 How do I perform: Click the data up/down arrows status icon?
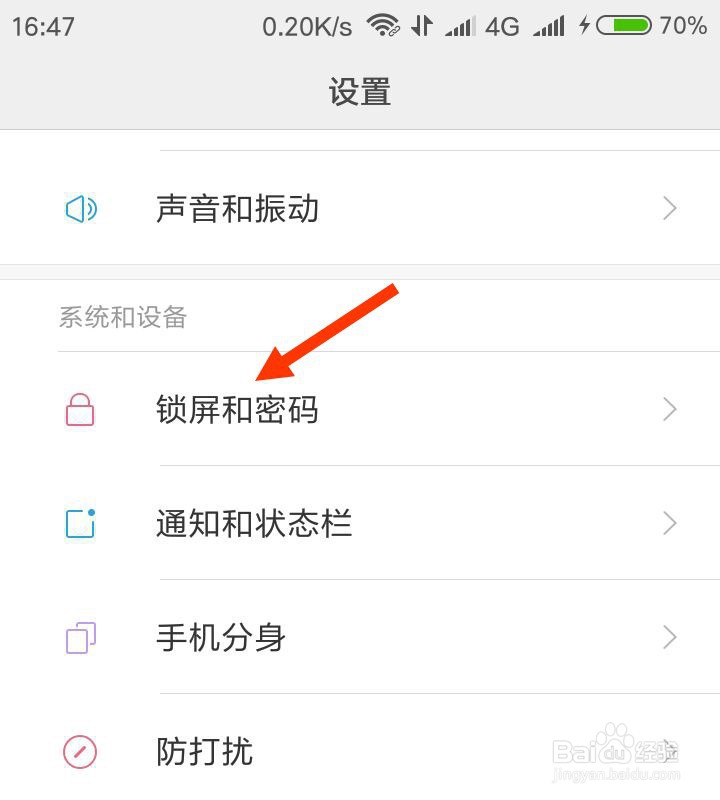(x=424, y=26)
